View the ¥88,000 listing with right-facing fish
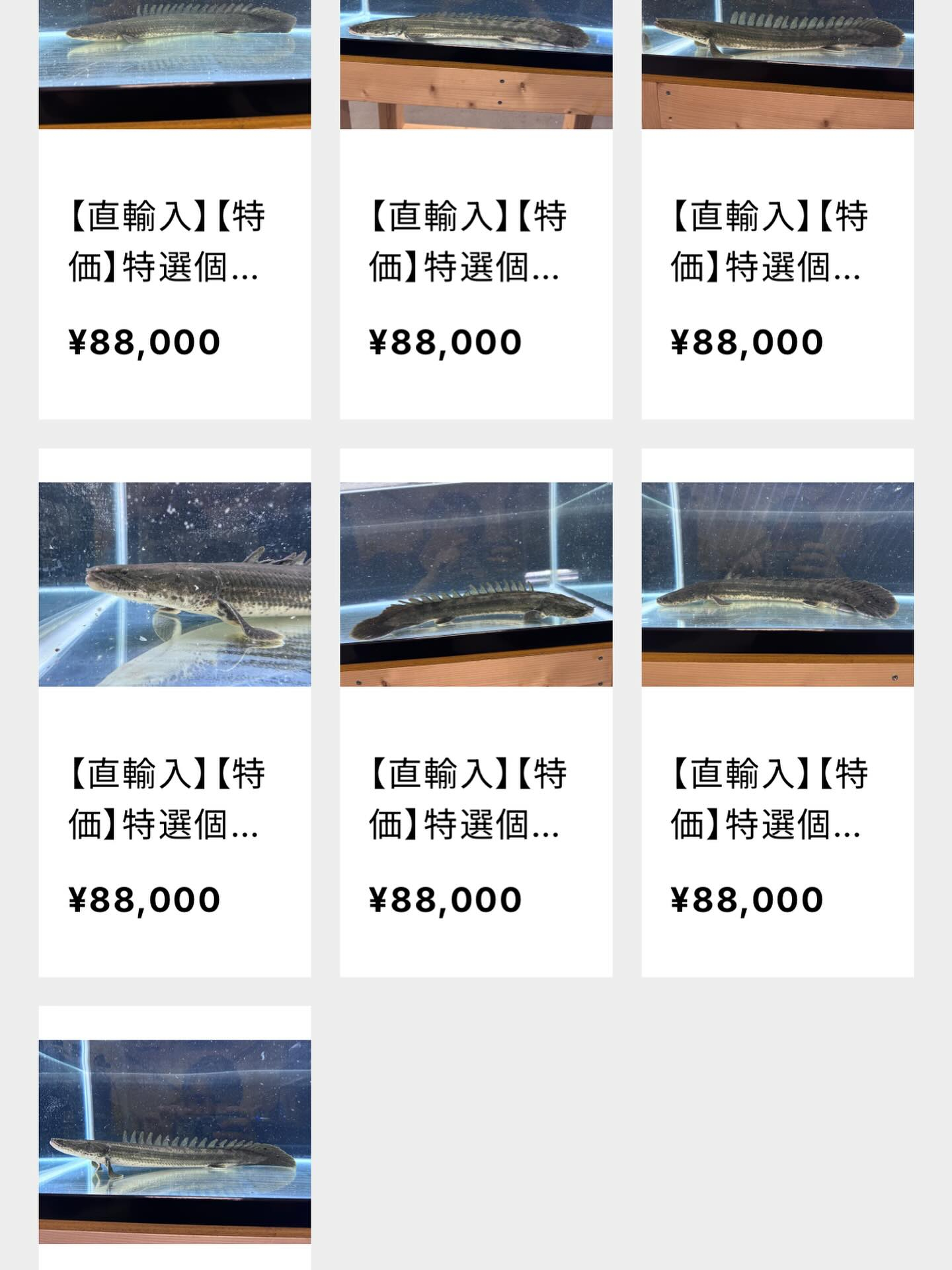Image resolution: width=952 pixels, height=1270 pixels. (x=476, y=585)
